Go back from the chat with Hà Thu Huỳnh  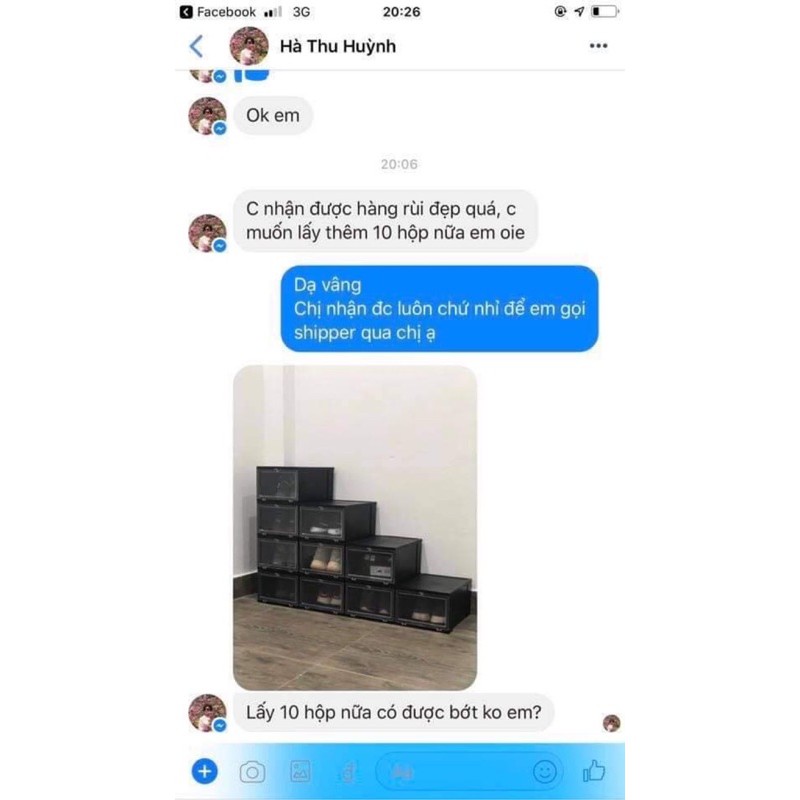pyautogui.click(x=196, y=46)
